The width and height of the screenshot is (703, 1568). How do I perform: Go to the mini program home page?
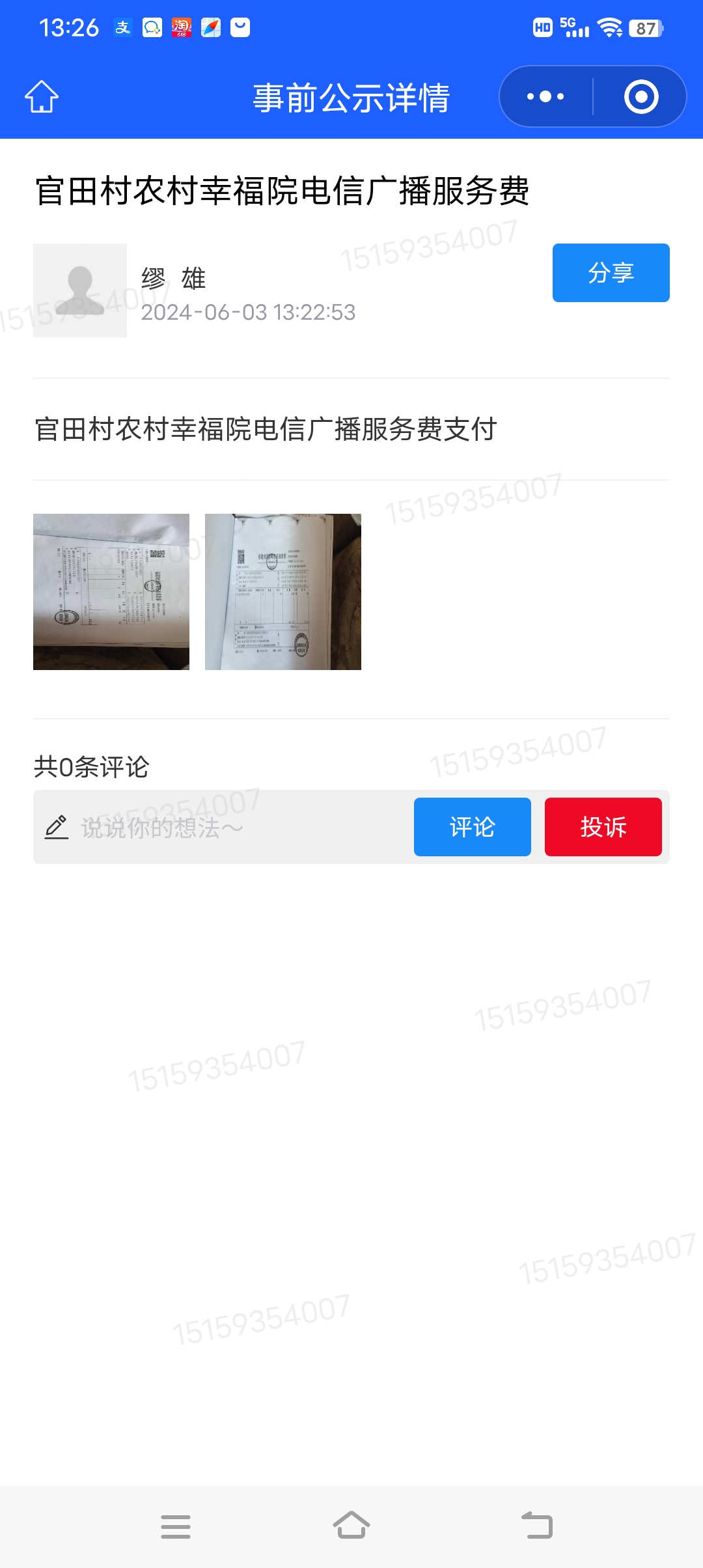tap(42, 96)
